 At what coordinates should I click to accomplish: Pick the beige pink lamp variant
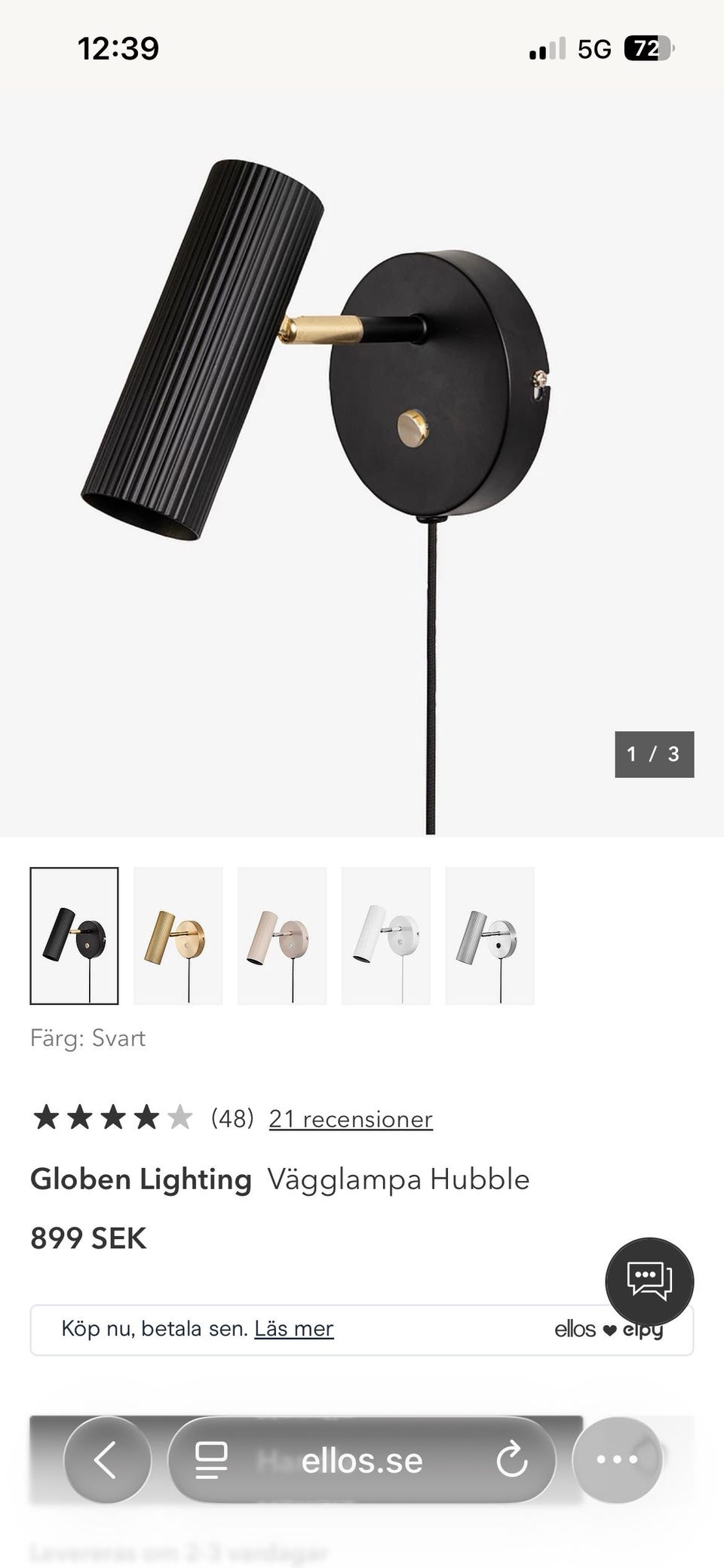coord(282,936)
